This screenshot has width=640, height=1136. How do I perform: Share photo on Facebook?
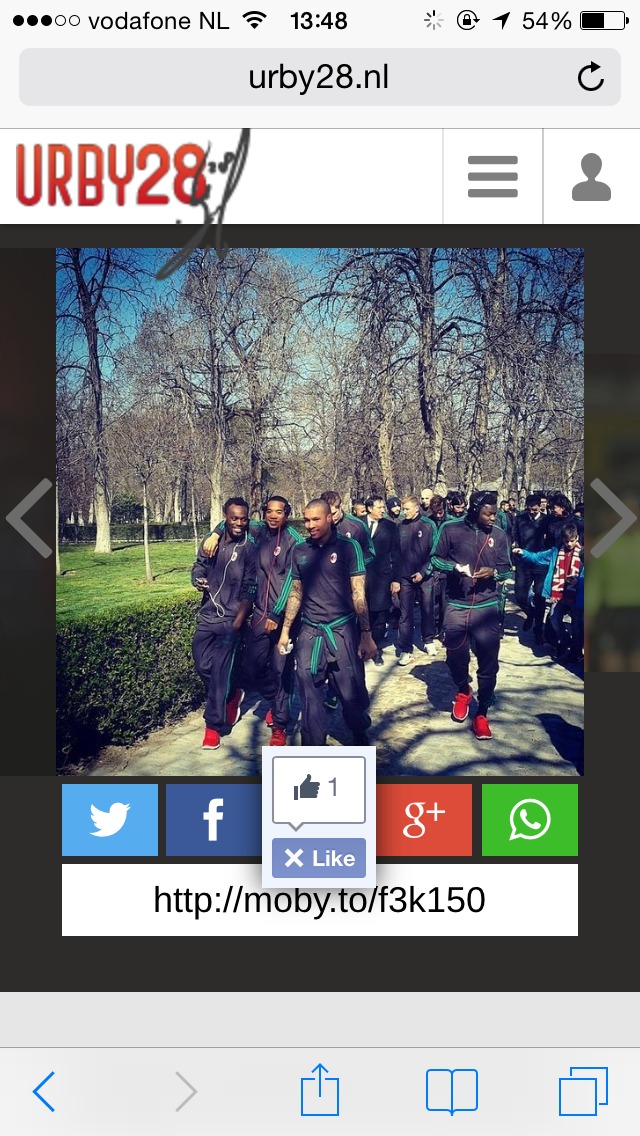(212, 820)
